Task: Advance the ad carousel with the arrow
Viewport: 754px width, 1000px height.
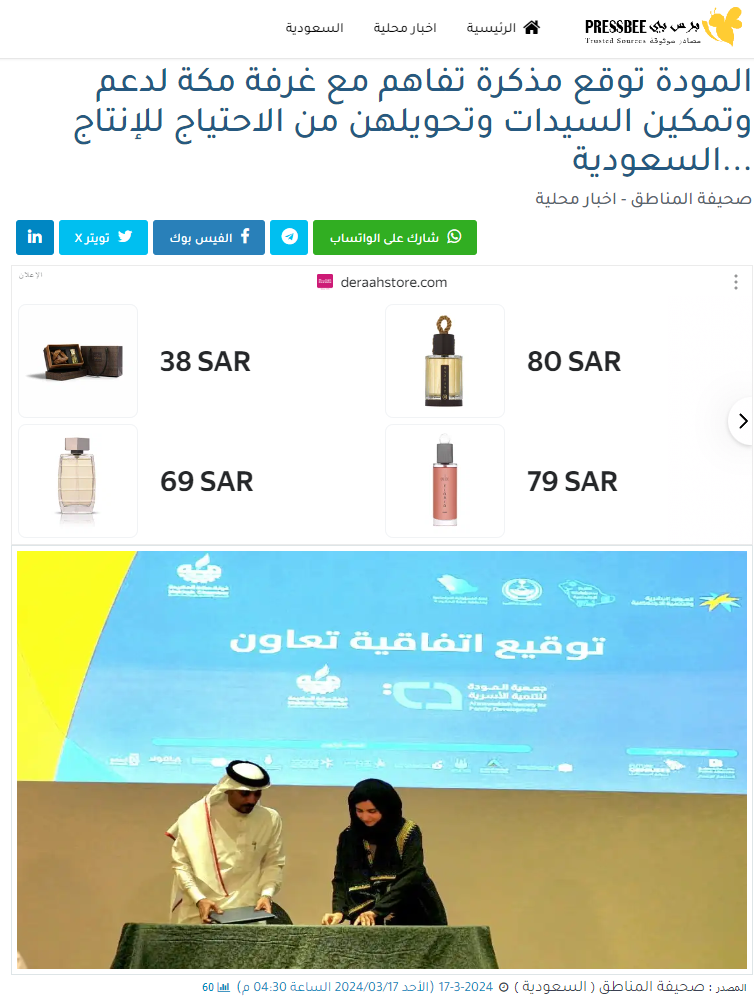Action: click(x=741, y=422)
